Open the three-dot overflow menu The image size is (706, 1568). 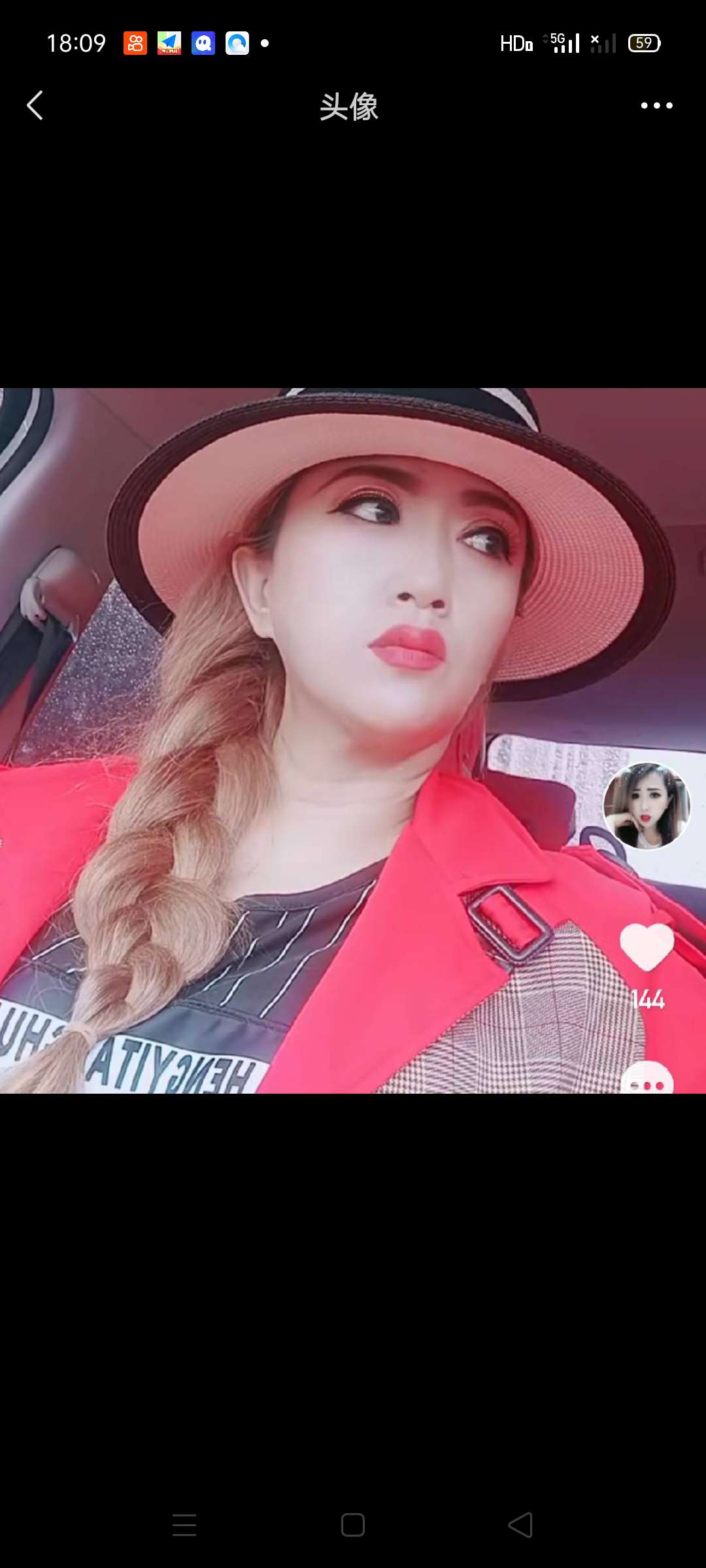(x=656, y=105)
